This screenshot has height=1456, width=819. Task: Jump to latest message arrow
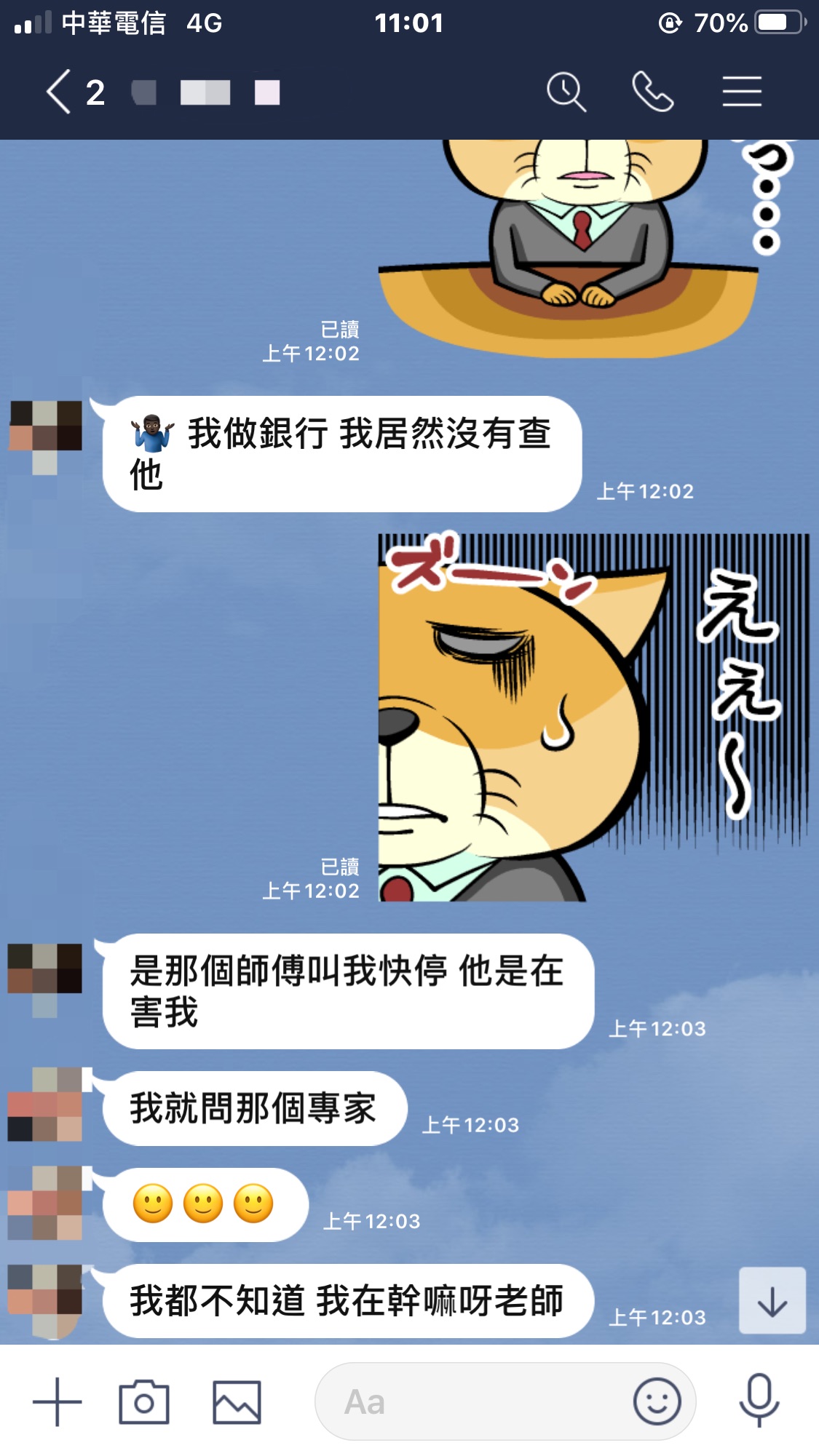772,1301
